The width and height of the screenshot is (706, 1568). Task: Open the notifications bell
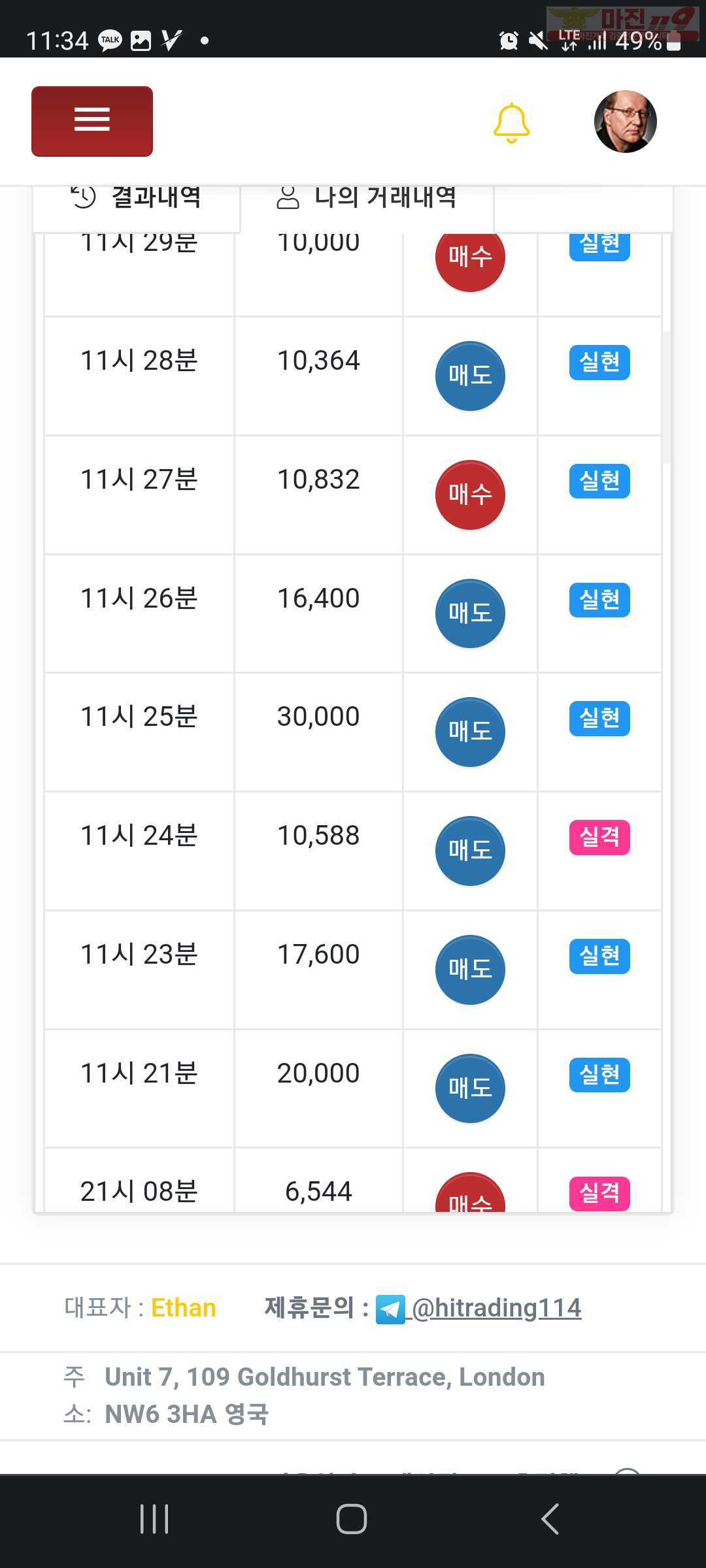[511, 123]
